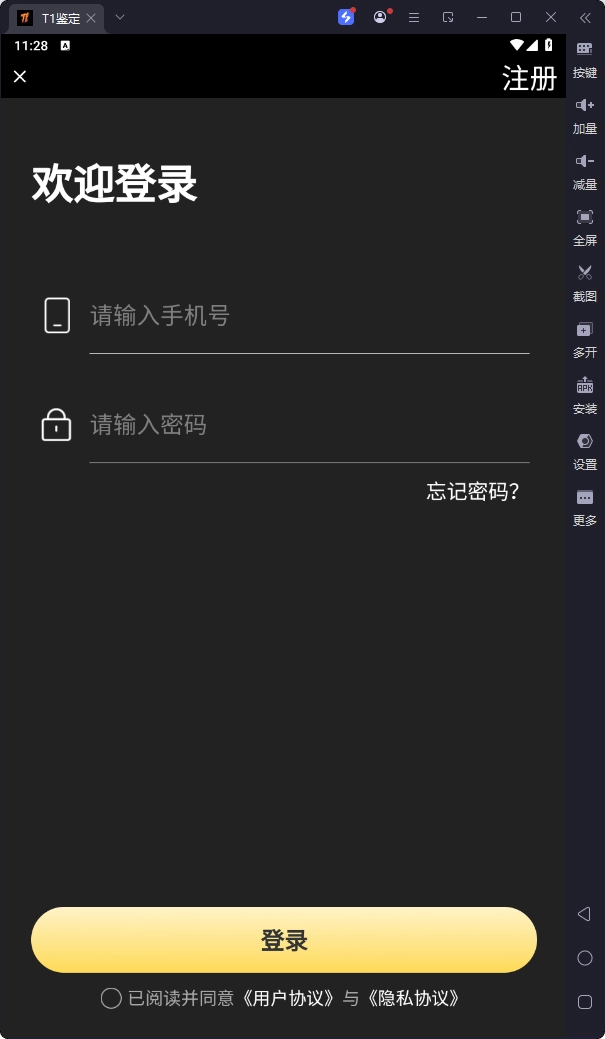This screenshot has width=605, height=1039.
Task: Focus the phone number input field
Action: coord(308,316)
